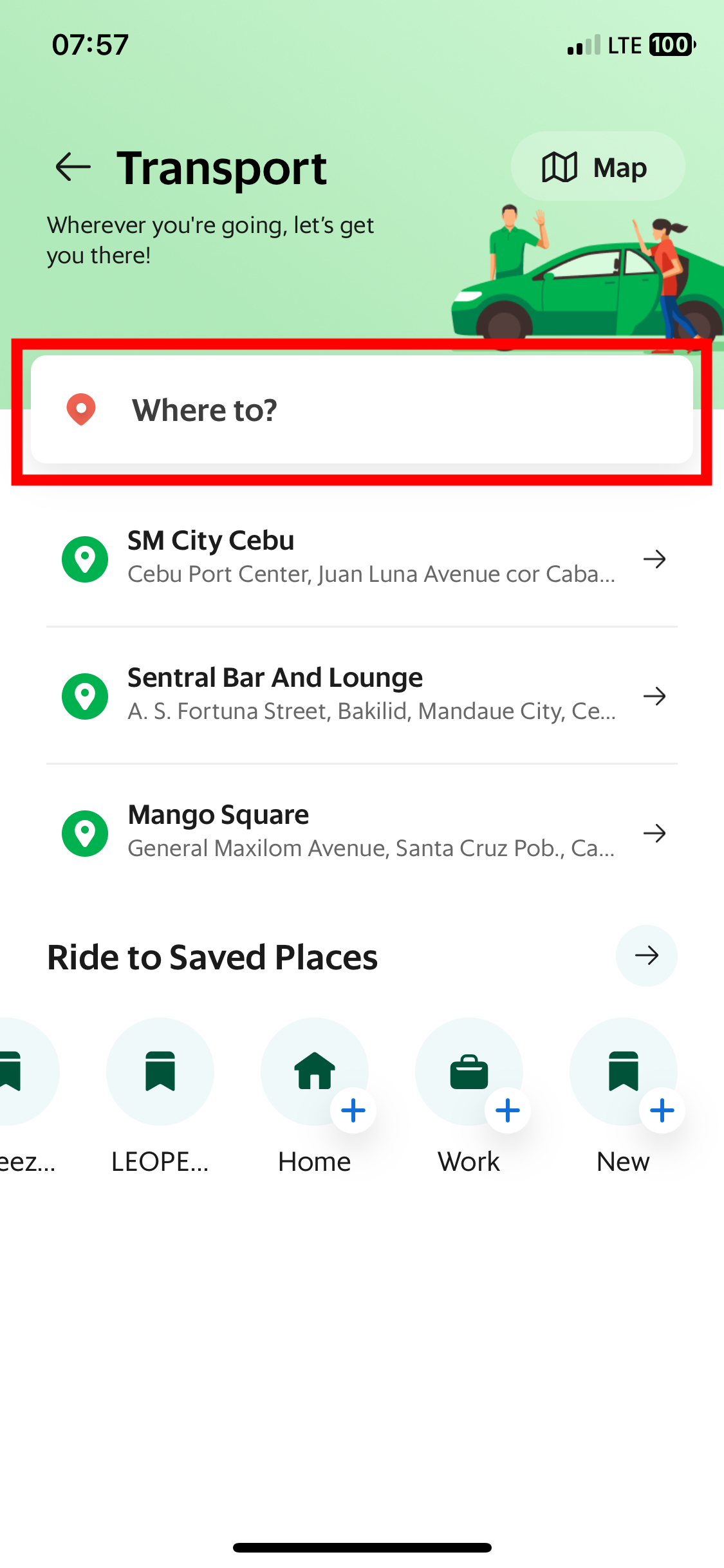The height and width of the screenshot is (1568, 724).
Task: Tap the plus badge to add Work address
Action: click(507, 1109)
